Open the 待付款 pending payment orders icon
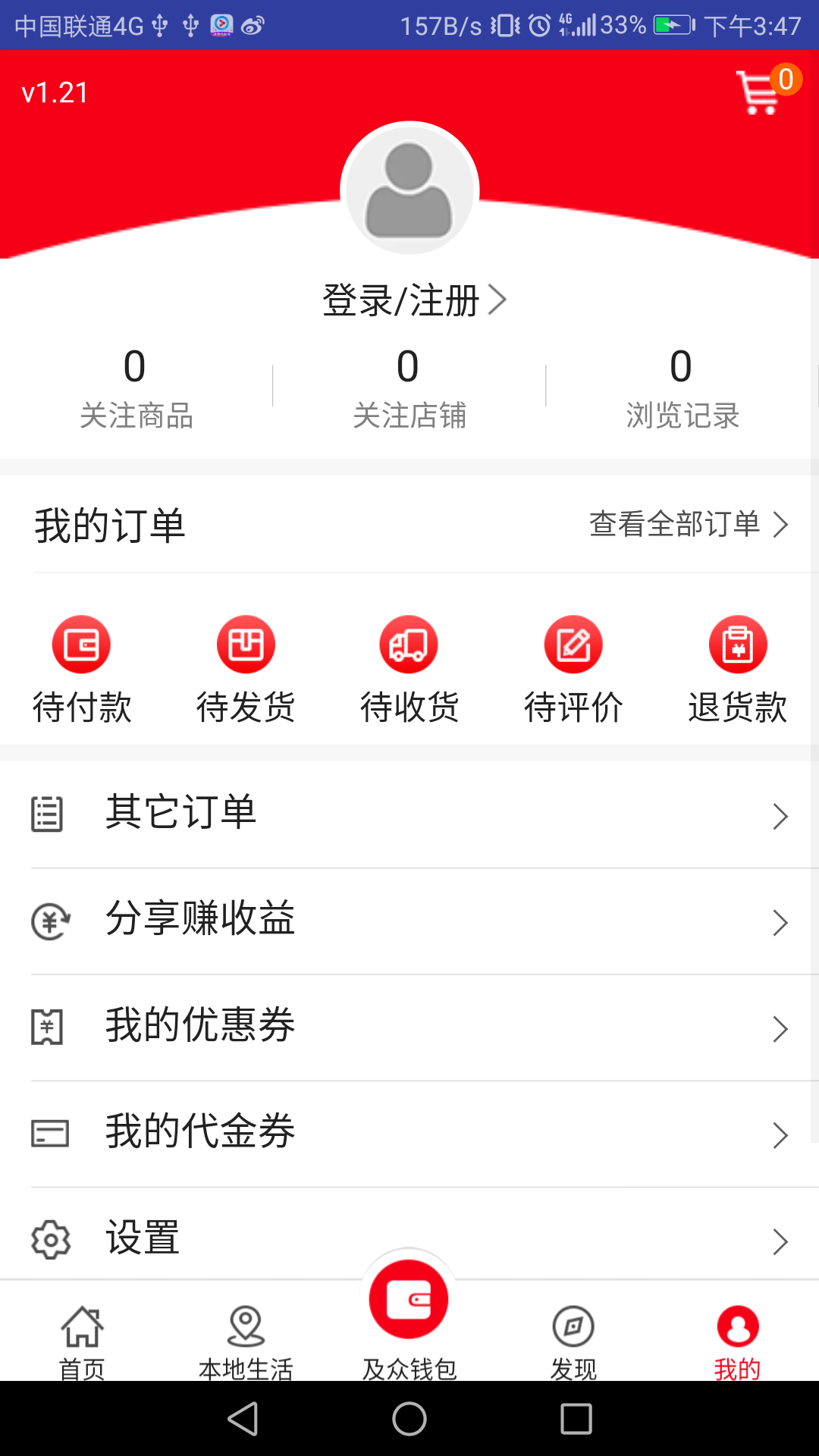 click(x=81, y=644)
